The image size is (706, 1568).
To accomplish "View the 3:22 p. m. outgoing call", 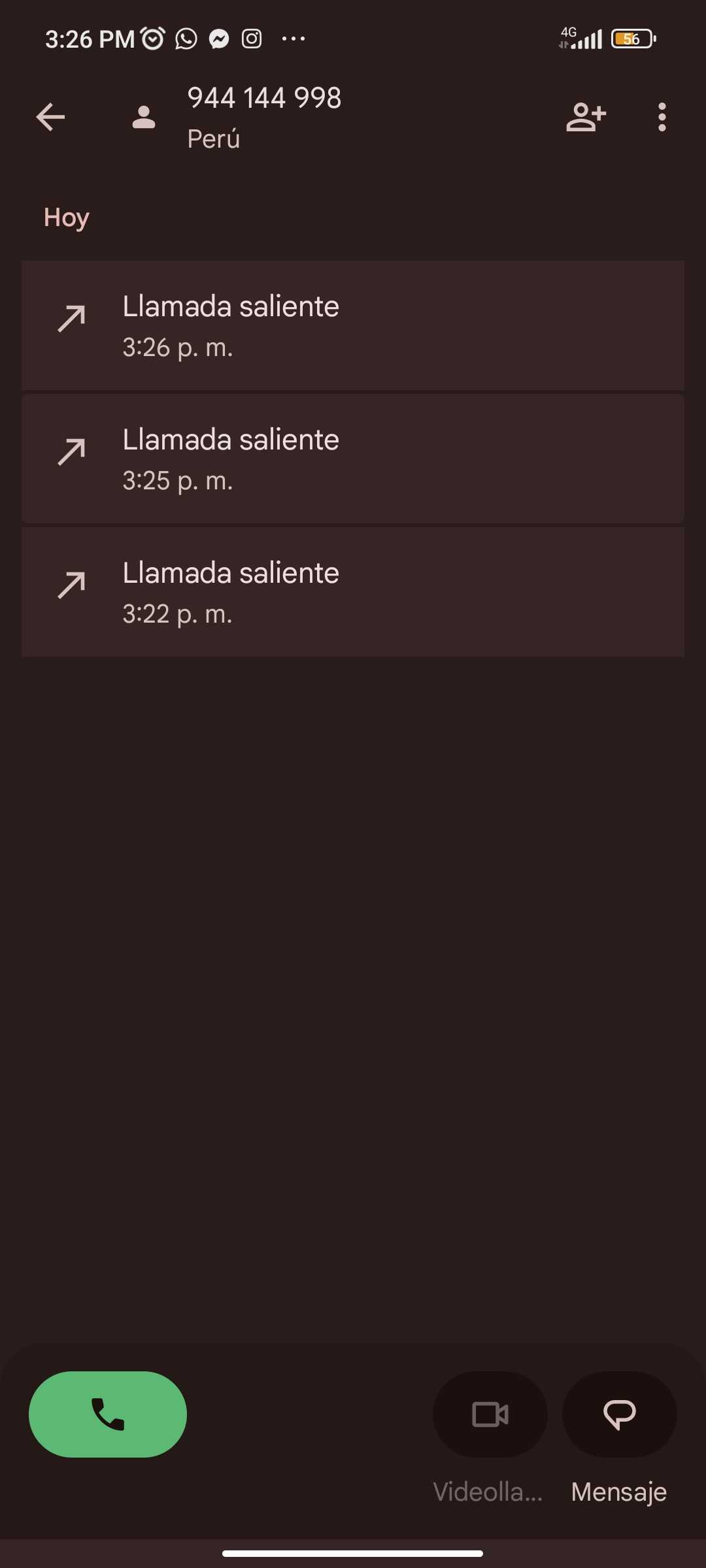I will (353, 592).
